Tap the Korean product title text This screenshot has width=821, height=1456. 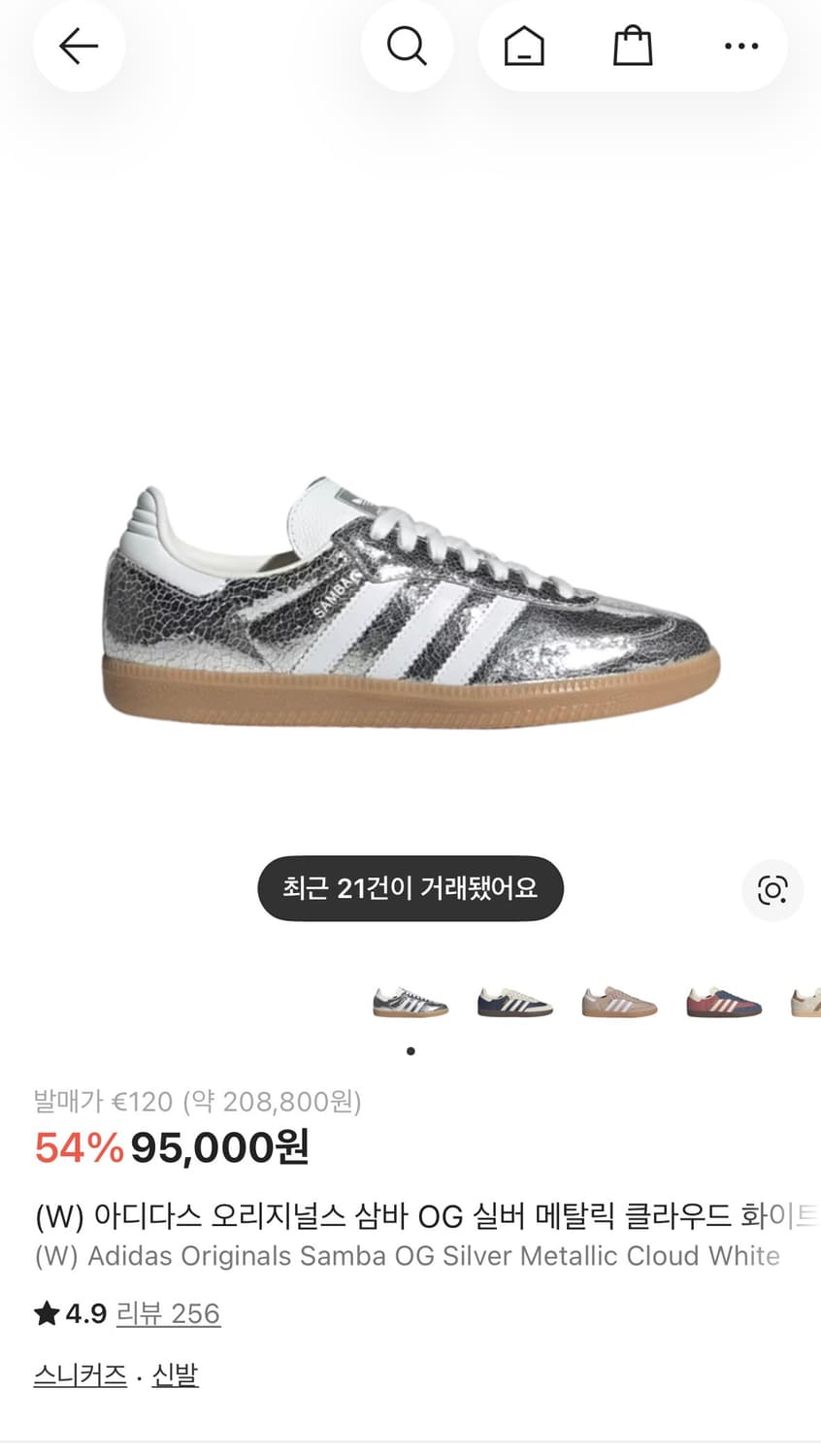point(408,1216)
